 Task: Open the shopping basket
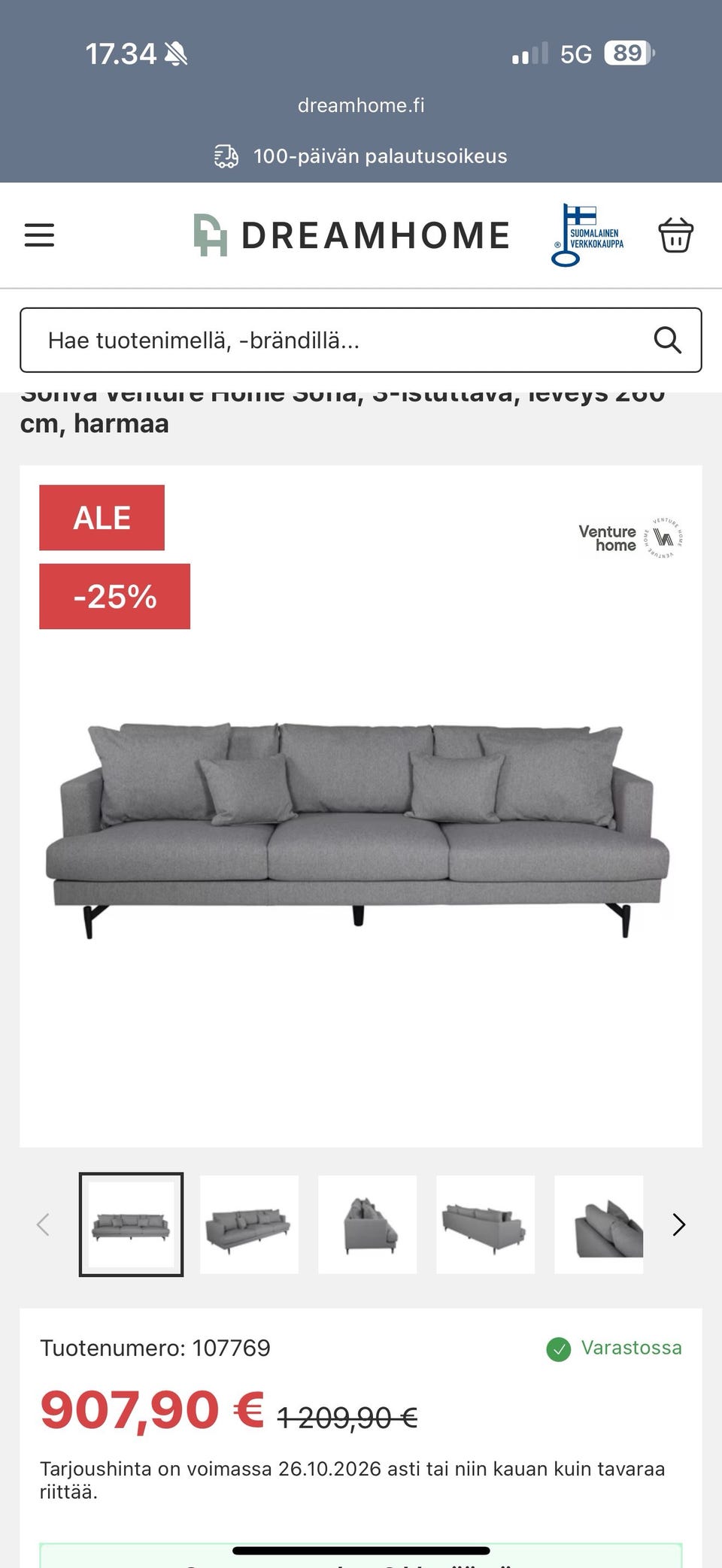(675, 235)
